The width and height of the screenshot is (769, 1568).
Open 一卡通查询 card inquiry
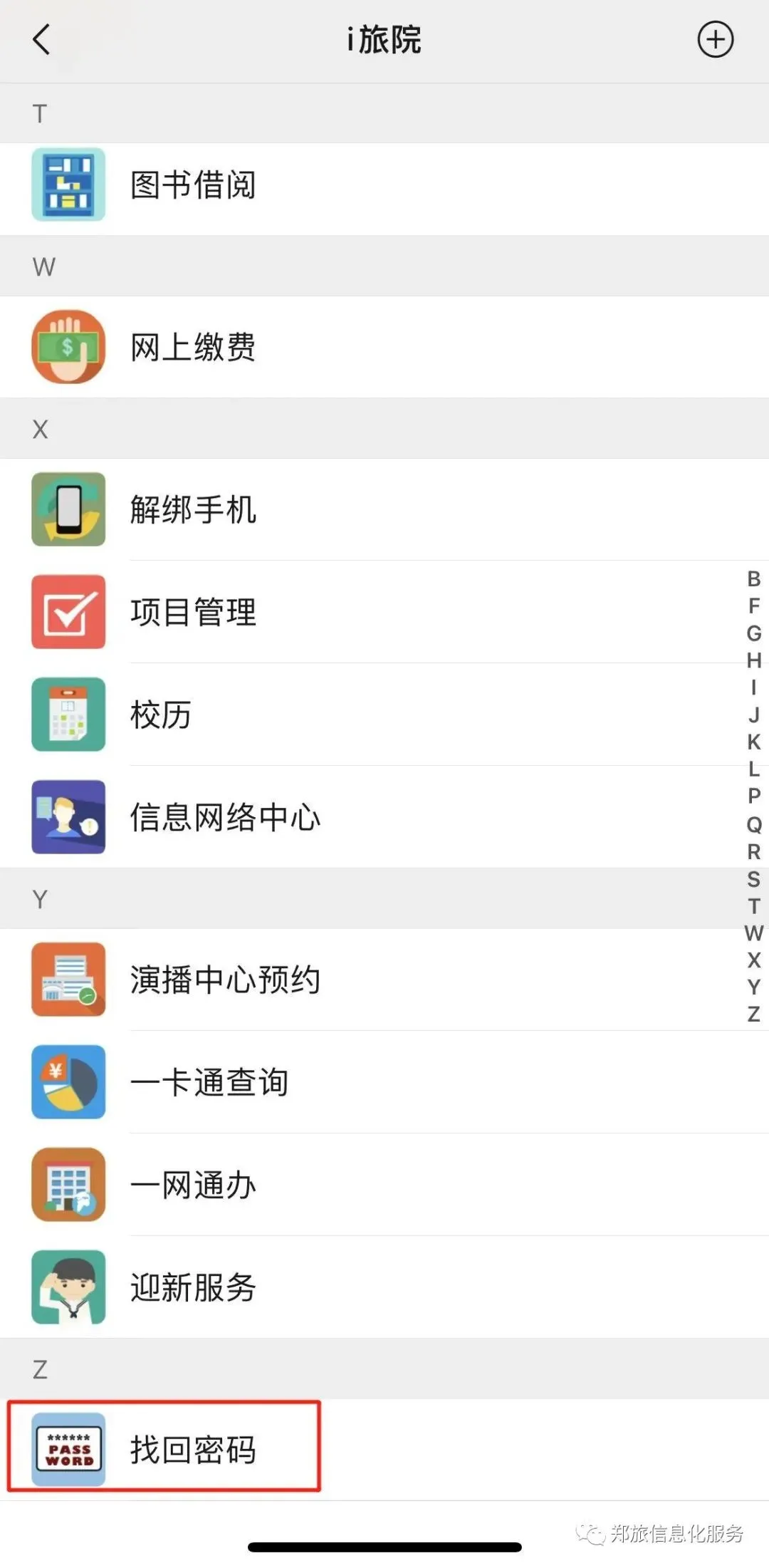tap(209, 1083)
